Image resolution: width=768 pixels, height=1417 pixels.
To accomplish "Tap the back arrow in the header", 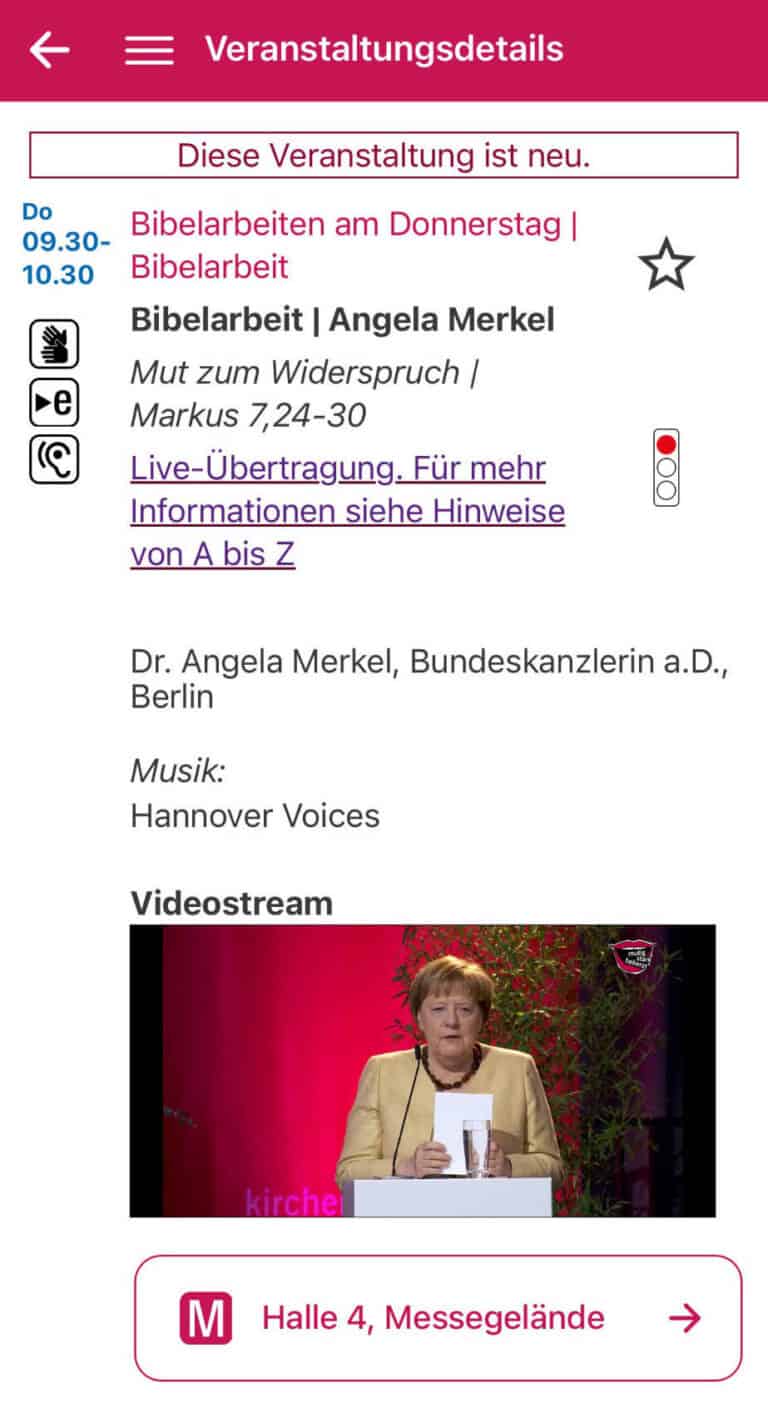I will (47, 49).
